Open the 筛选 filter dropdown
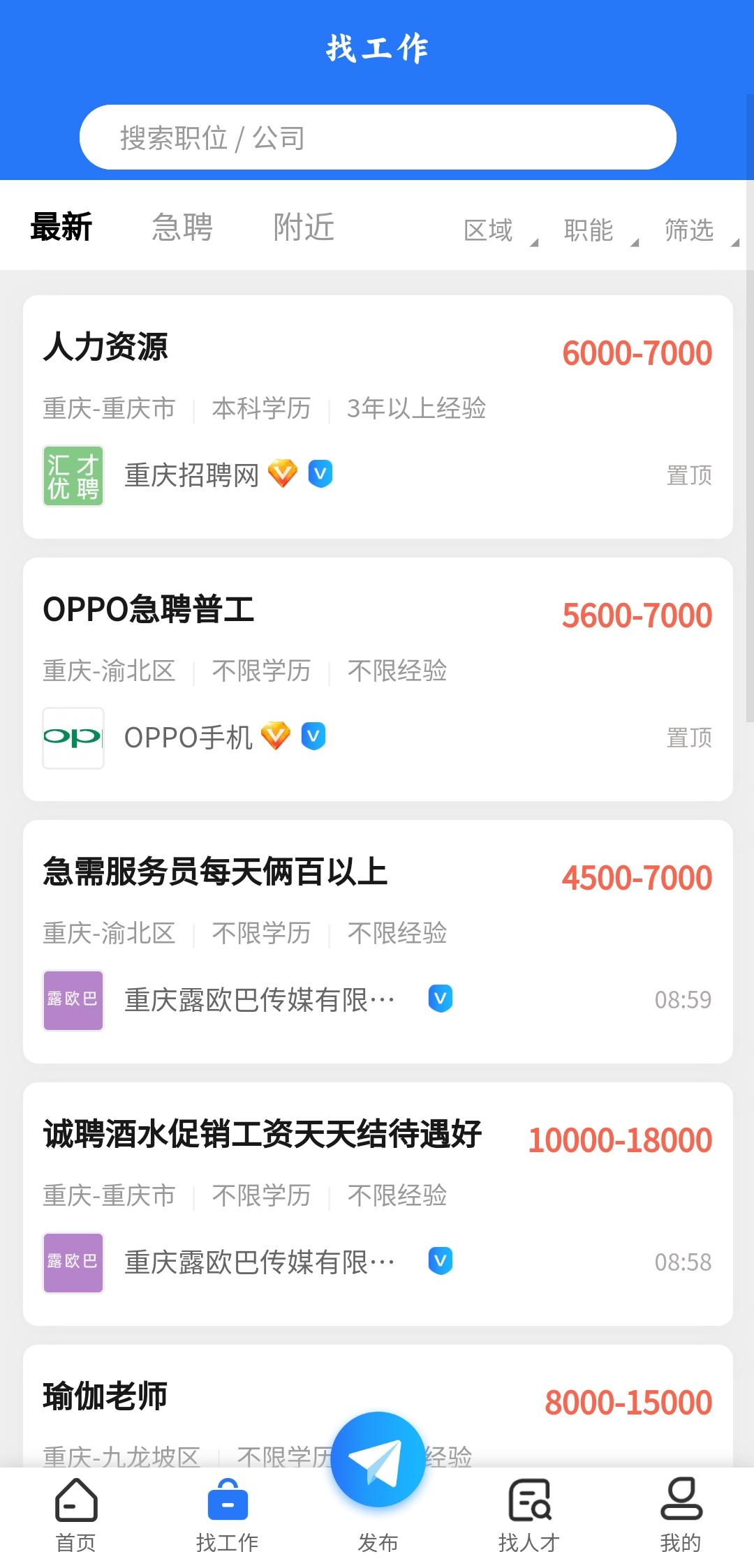The width and height of the screenshot is (754, 1568). (689, 230)
